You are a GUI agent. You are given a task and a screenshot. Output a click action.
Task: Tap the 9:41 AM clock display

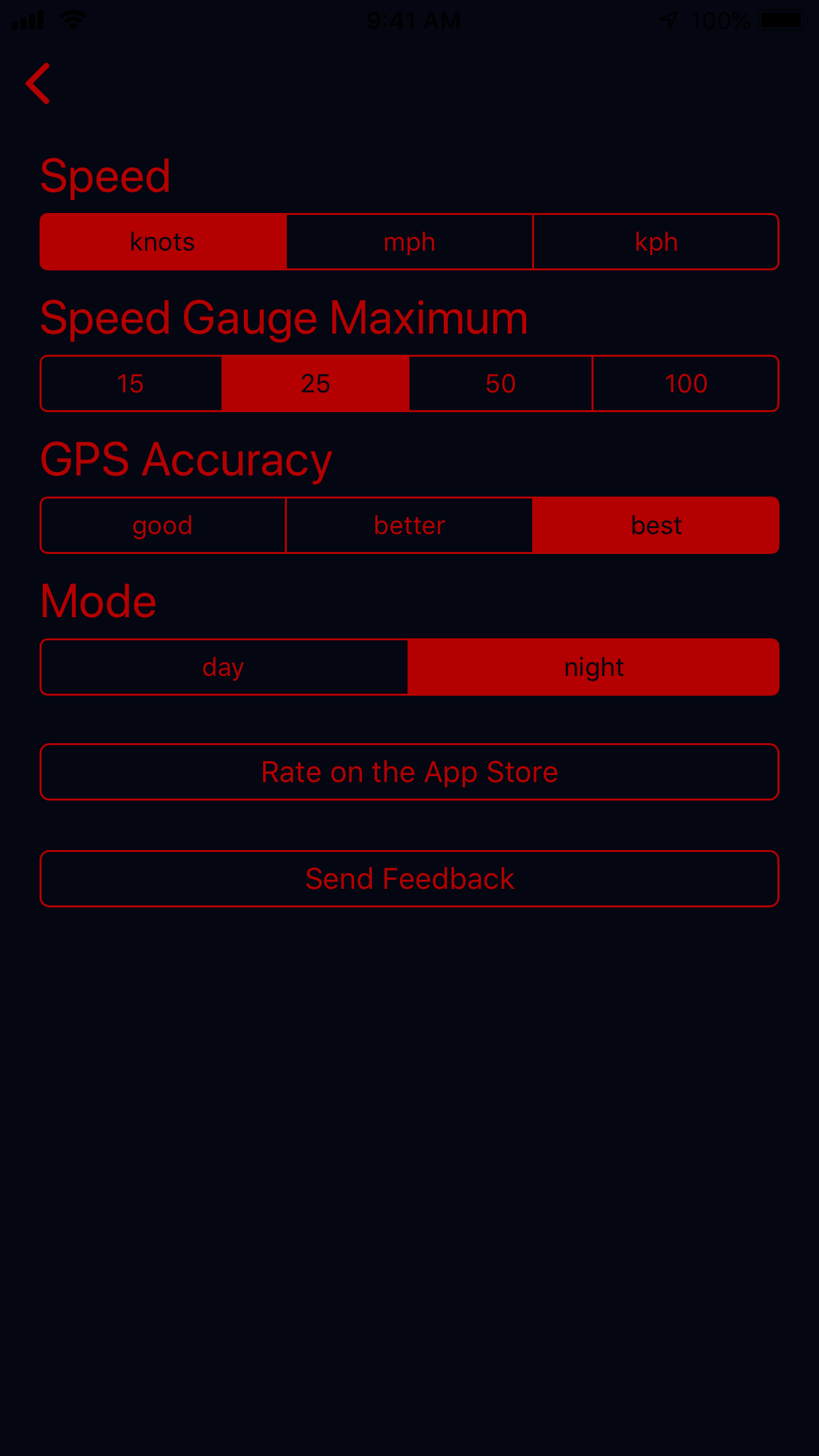pos(409,19)
